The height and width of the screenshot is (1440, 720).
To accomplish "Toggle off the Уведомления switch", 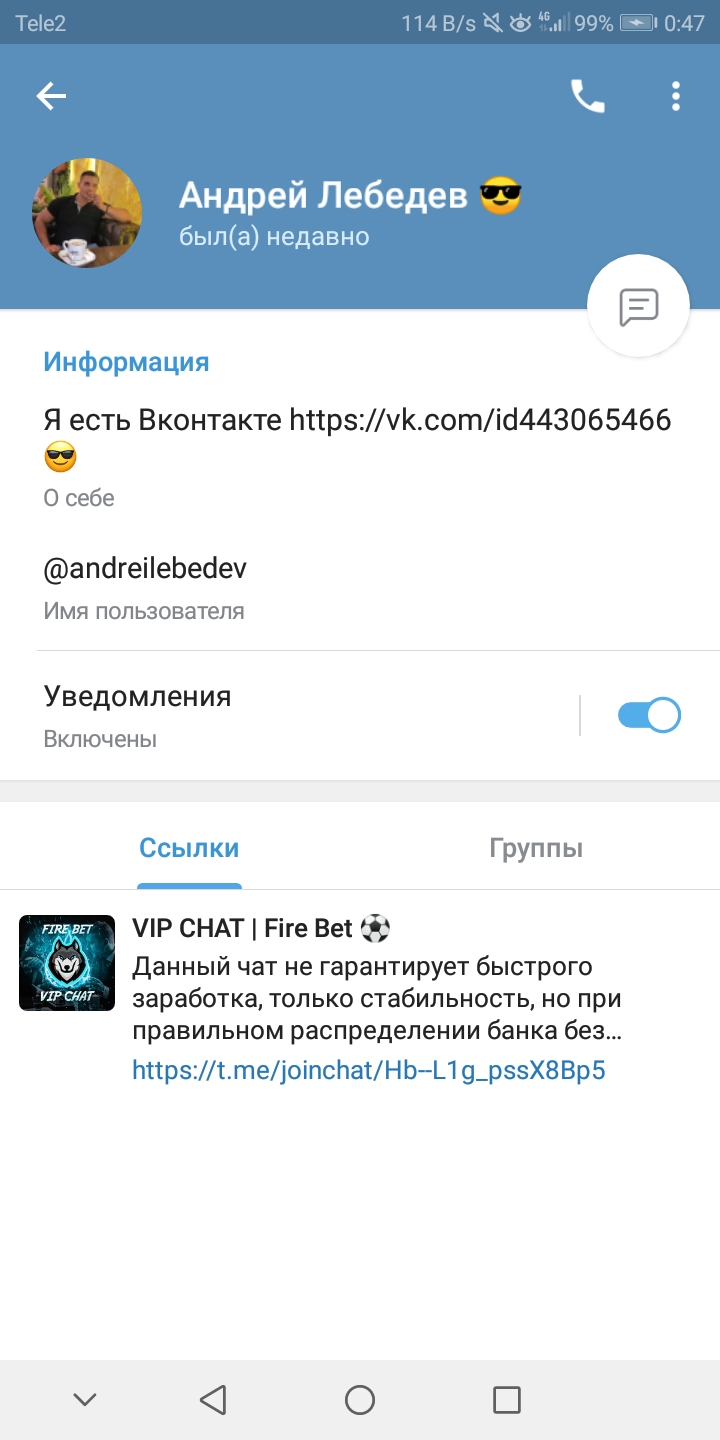I will pos(649,715).
